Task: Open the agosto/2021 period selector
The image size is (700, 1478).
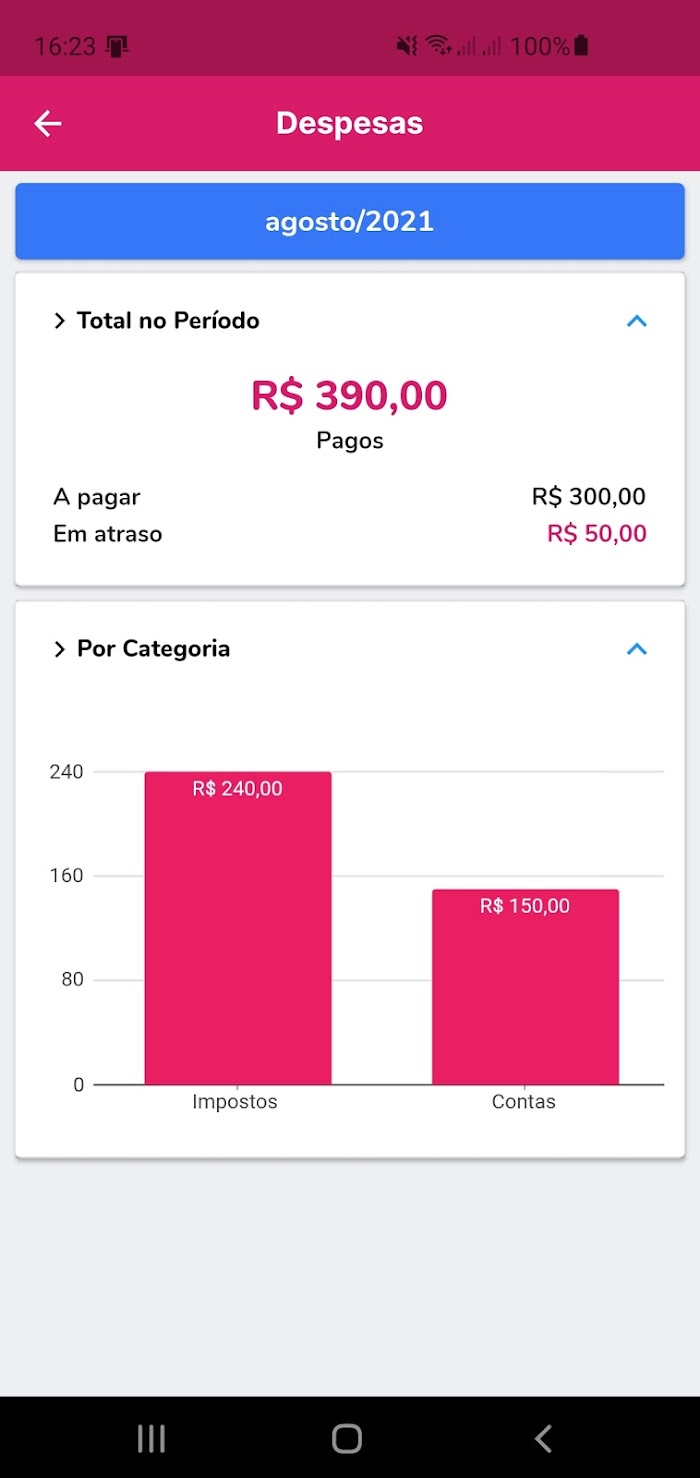Action: tap(350, 221)
